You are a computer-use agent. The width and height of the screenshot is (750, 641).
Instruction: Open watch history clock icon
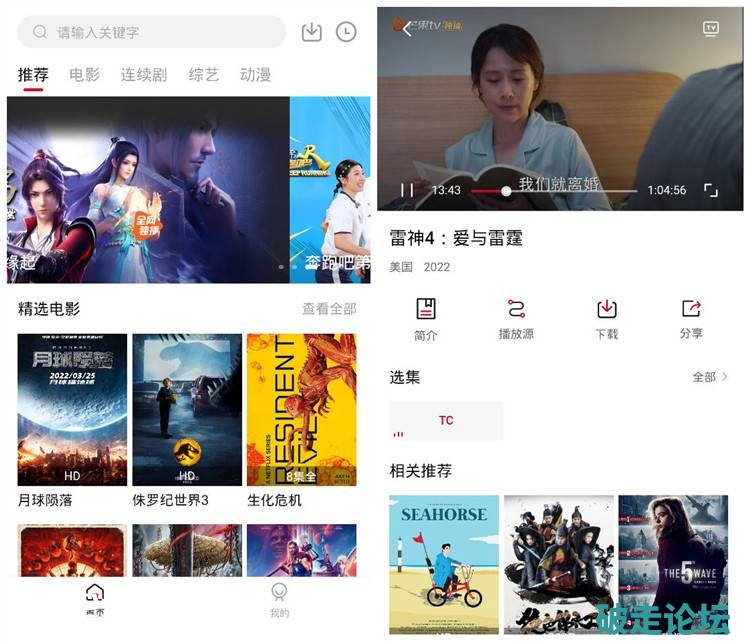tap(345, 32)
